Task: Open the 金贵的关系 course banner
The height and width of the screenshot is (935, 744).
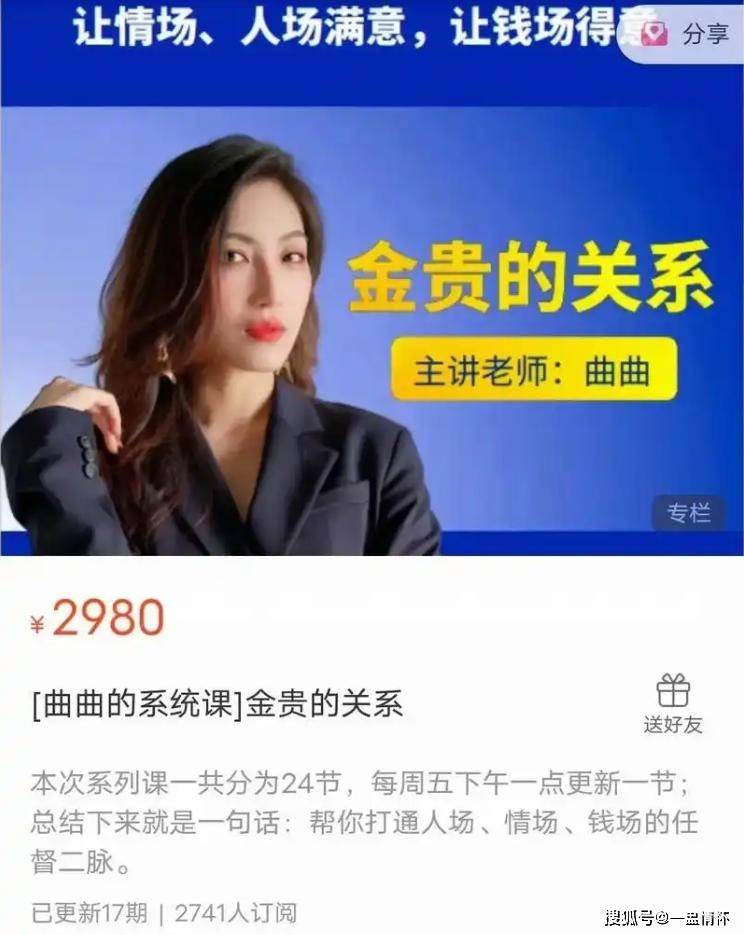Action: pyautogui.click(x=371, y=330)
